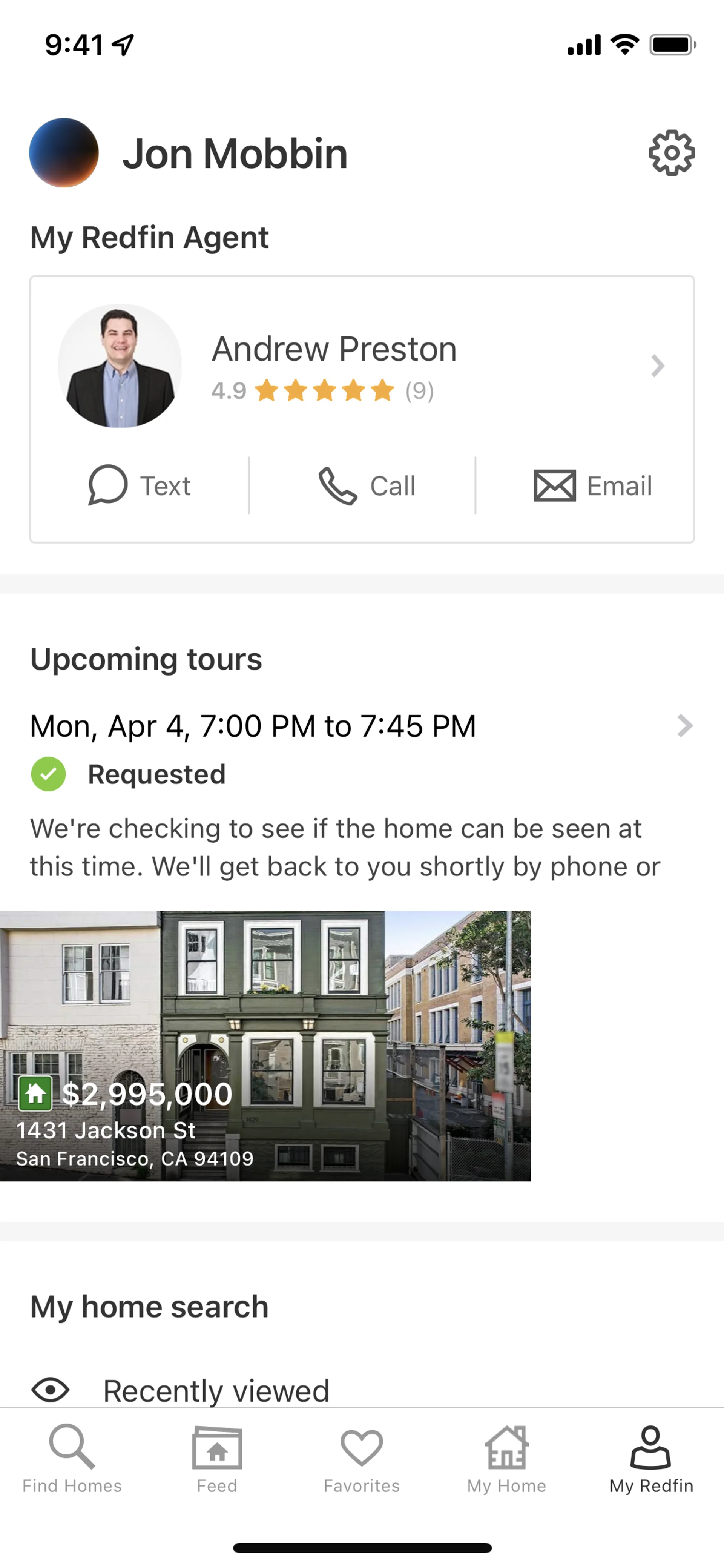Open the settings gear icon
Viewport: 724px width, 1568px height.
click(x=671, y=153)
